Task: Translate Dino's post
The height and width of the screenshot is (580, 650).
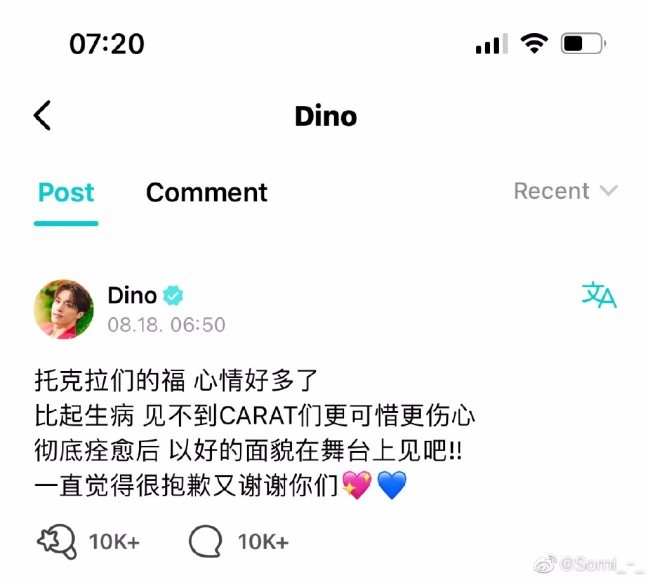Action: (599, 295)
